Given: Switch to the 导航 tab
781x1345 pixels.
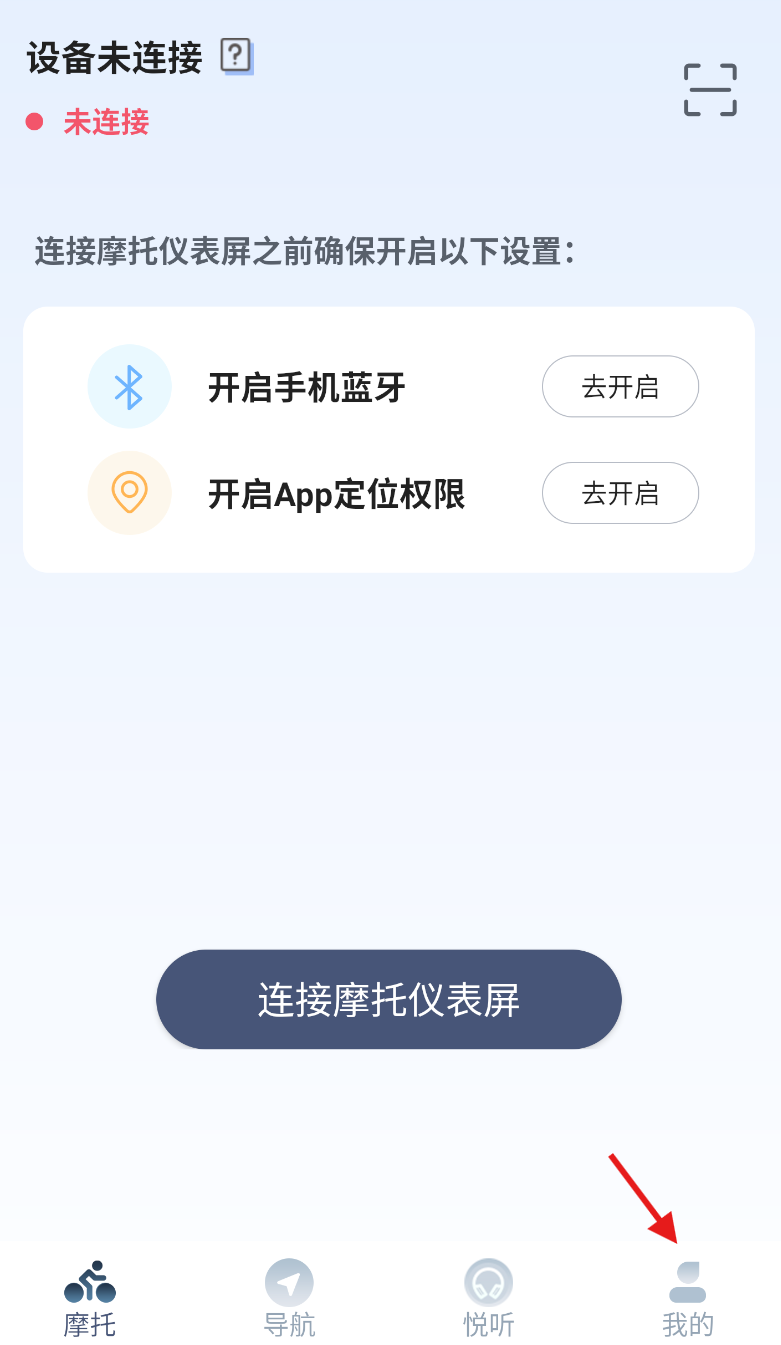Looking at the screenshot, I should point(289,1298).
